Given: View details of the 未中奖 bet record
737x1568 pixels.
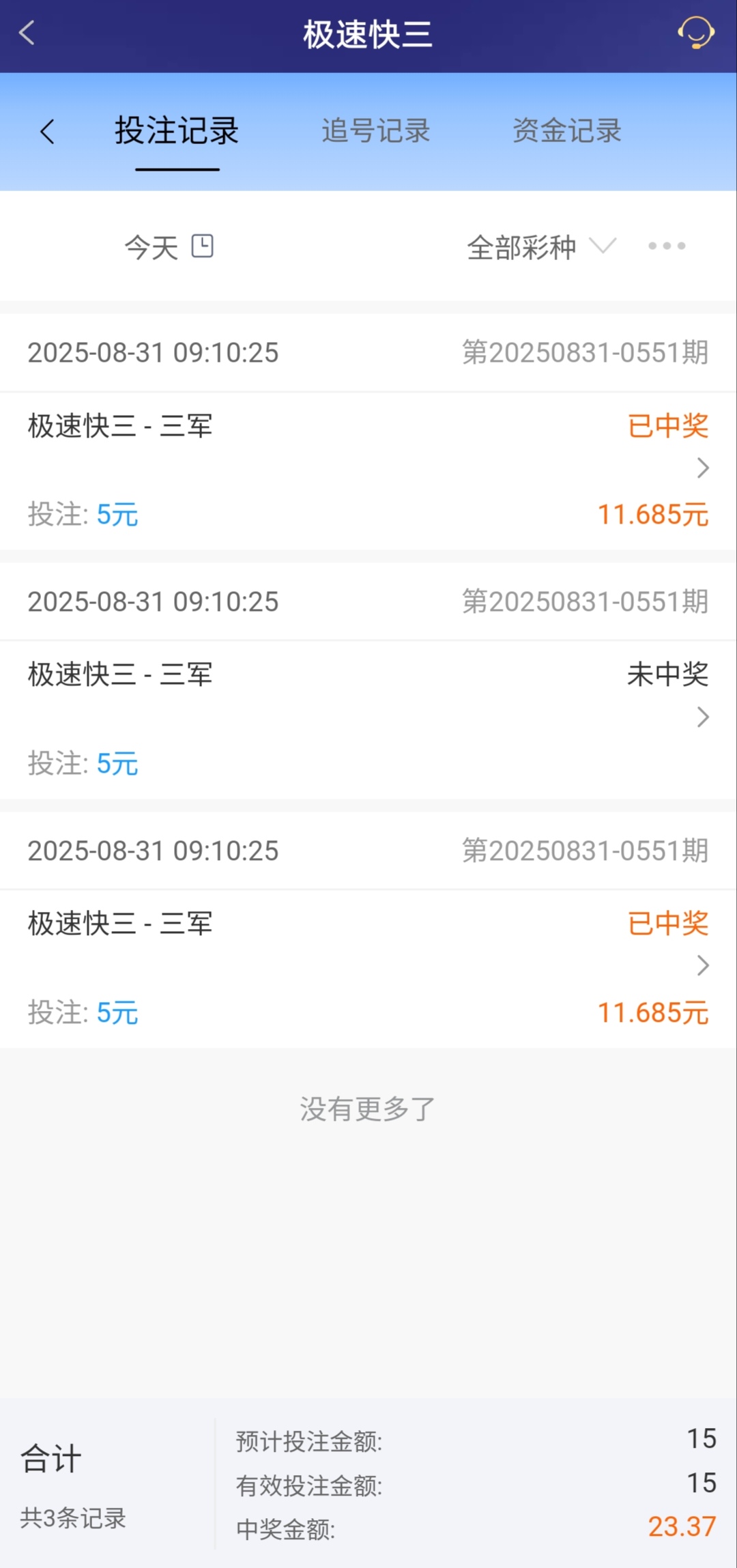Looking at the screenshot, I should 703,717.
